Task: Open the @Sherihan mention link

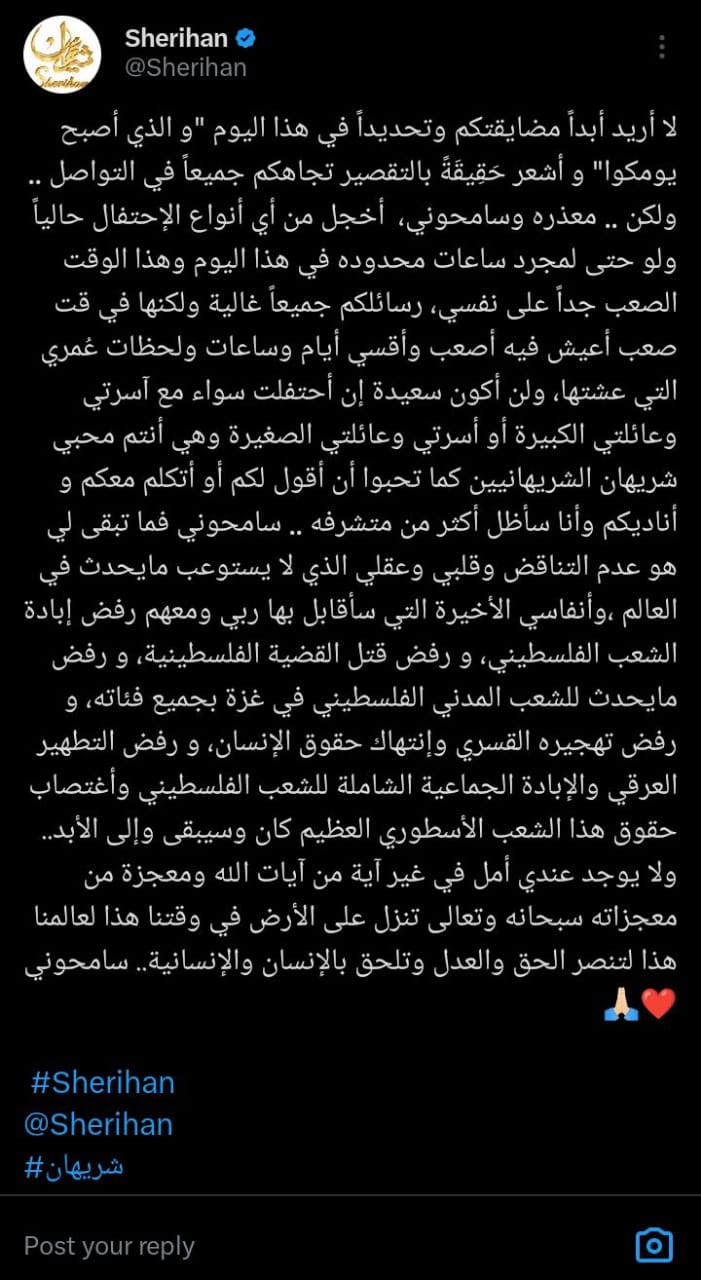Action: tap(98, 1124)
